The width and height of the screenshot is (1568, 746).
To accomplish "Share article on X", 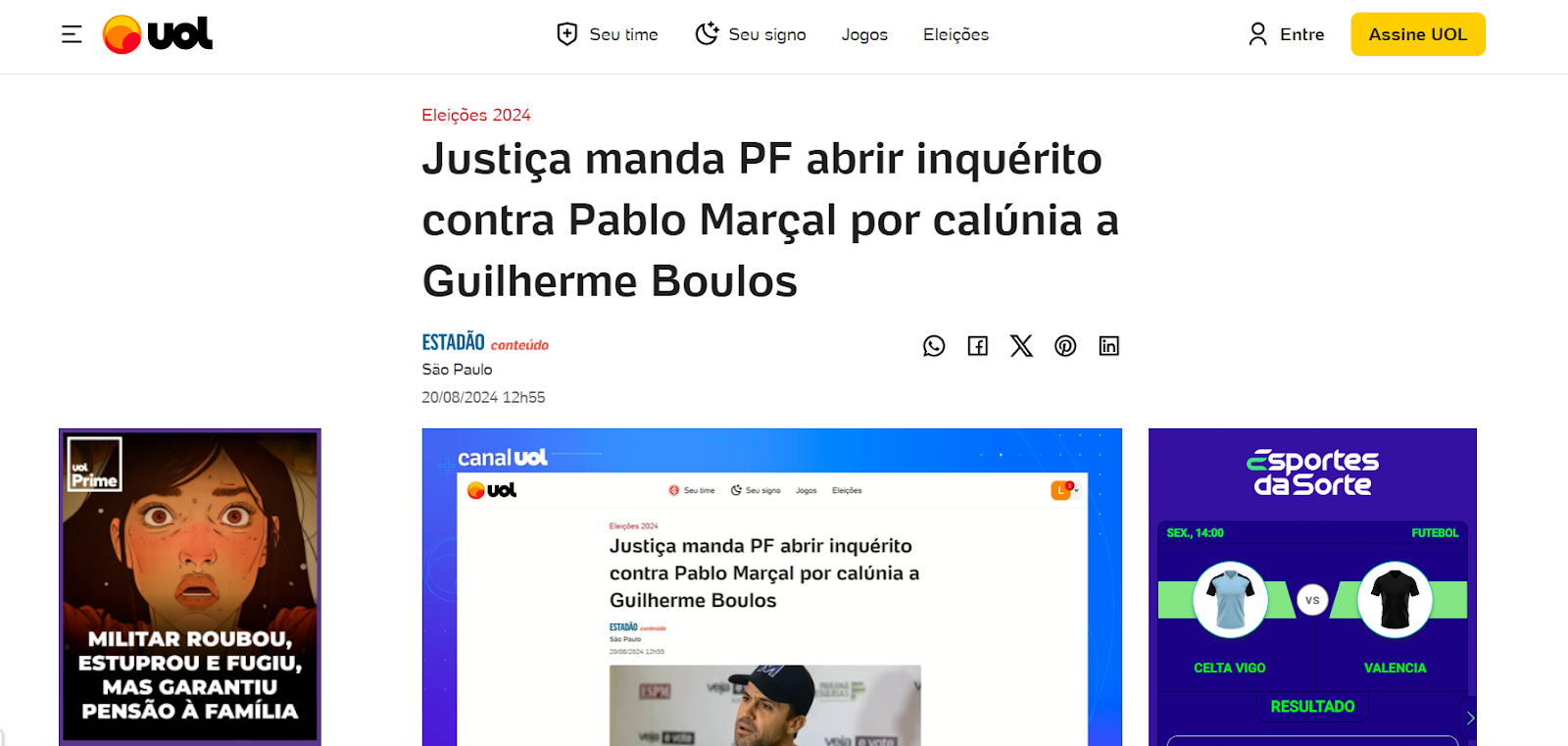I will tap(1021, 346).
